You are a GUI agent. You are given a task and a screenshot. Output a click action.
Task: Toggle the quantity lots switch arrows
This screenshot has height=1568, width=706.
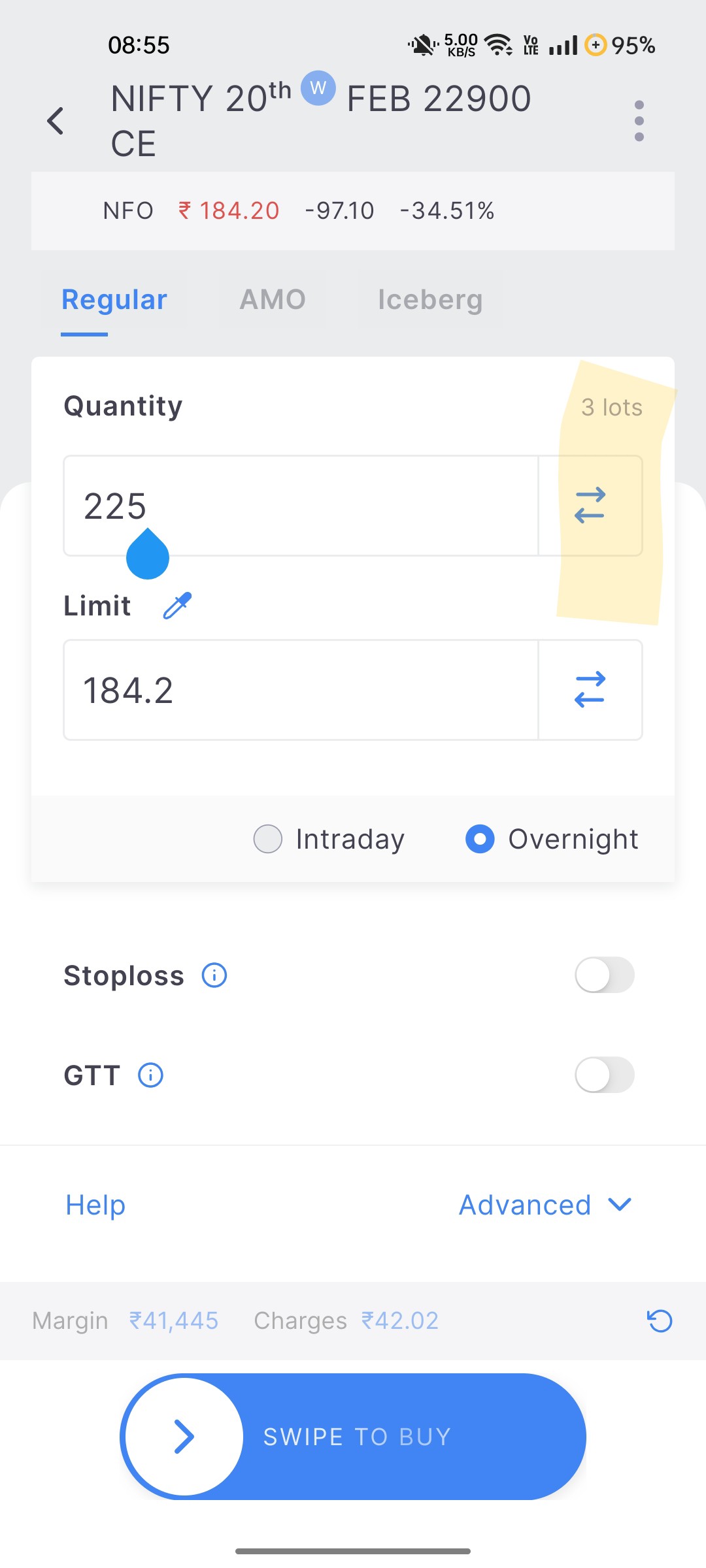[x=590, y=506]
